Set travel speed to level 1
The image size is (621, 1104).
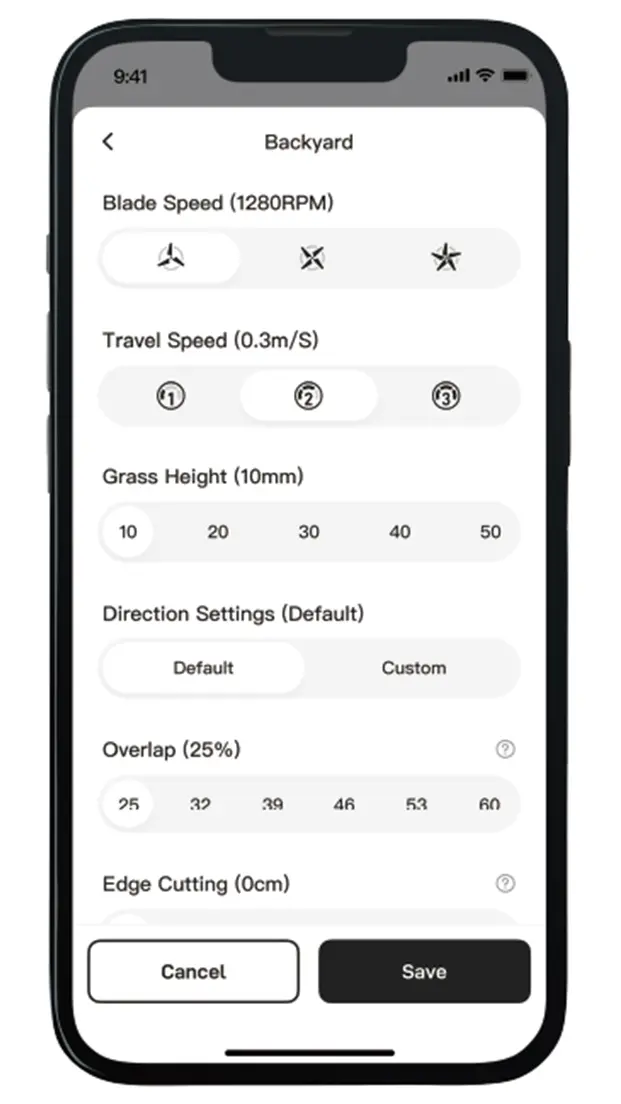click(x=171, y=396)
